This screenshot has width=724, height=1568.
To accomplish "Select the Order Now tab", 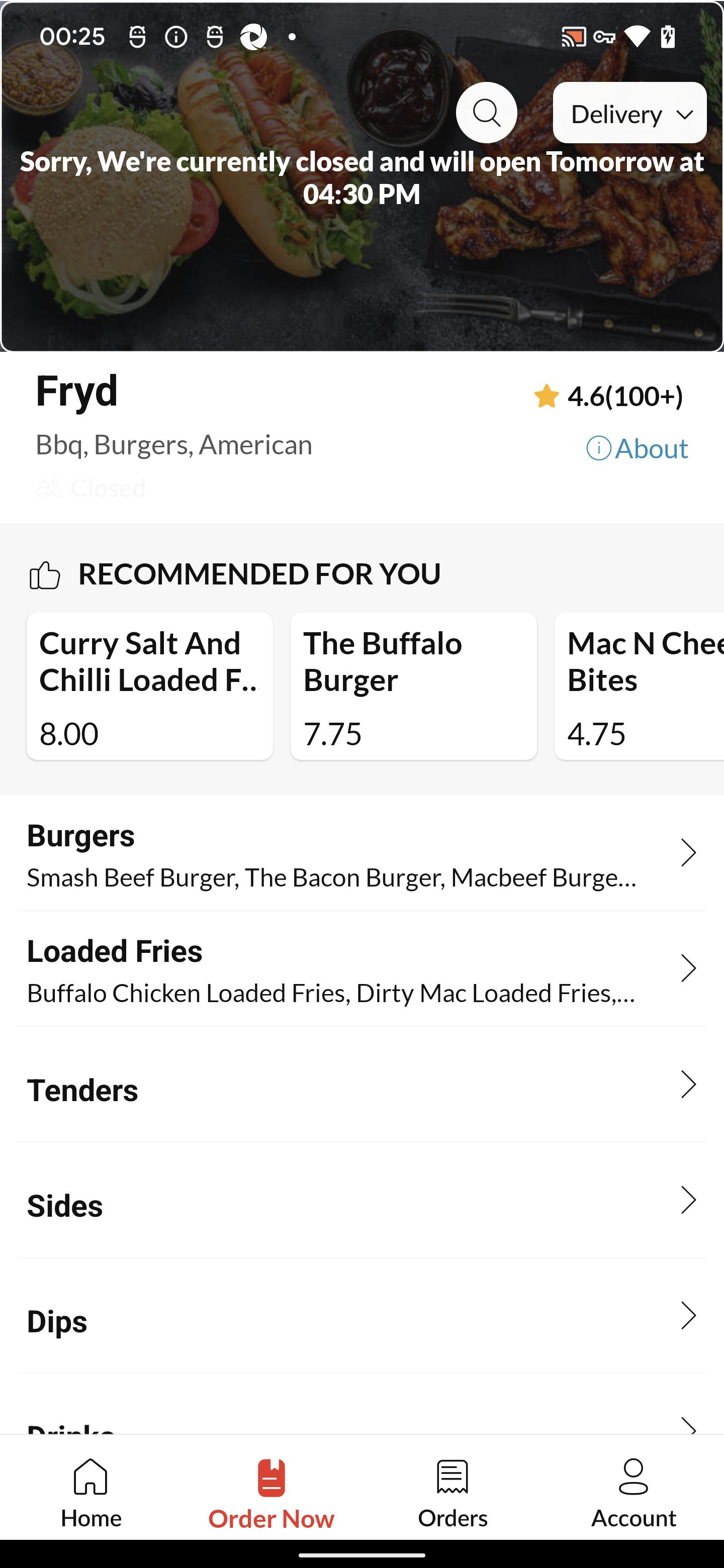I will pos(271,1493).
